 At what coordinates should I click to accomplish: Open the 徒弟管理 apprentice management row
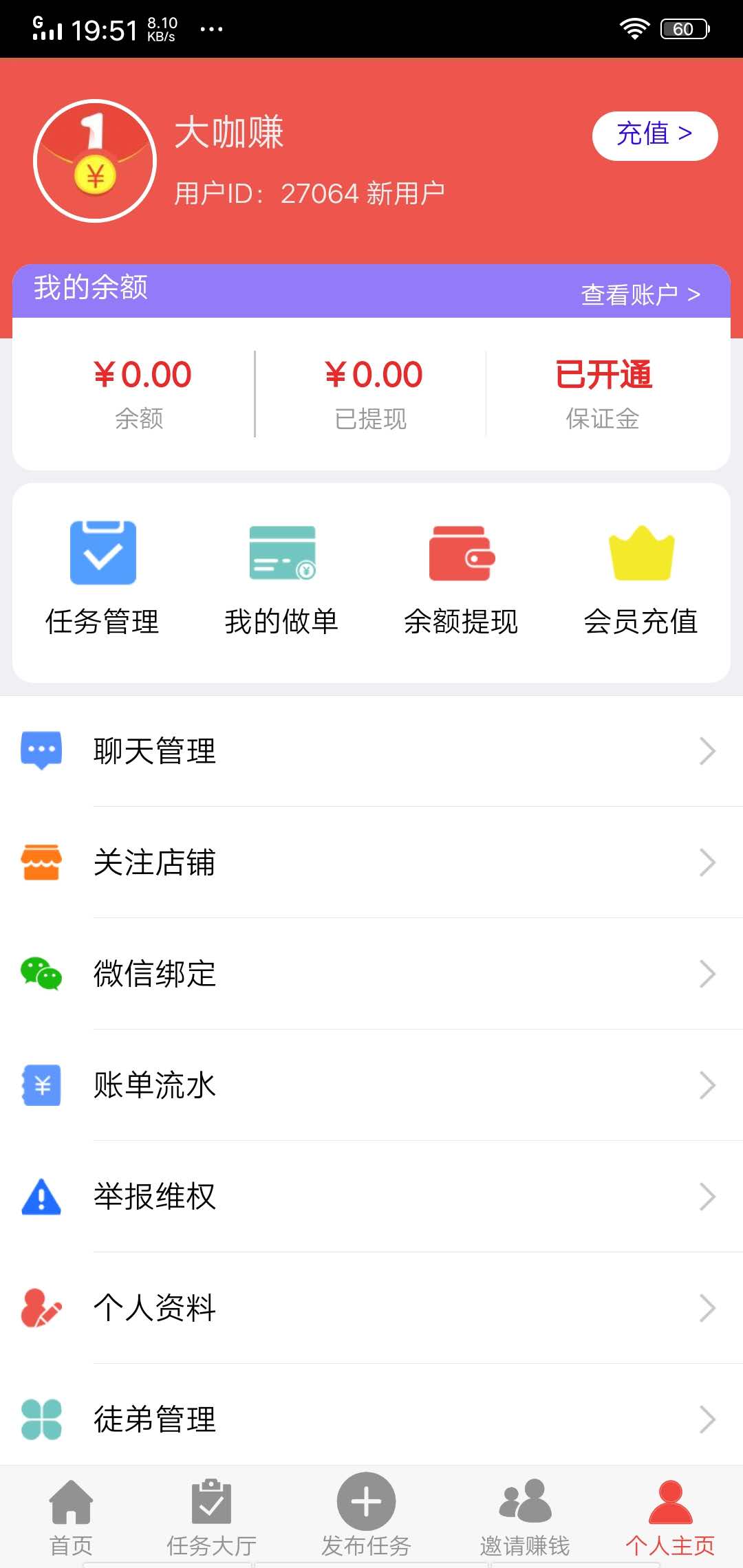[x=371, y=1419]
